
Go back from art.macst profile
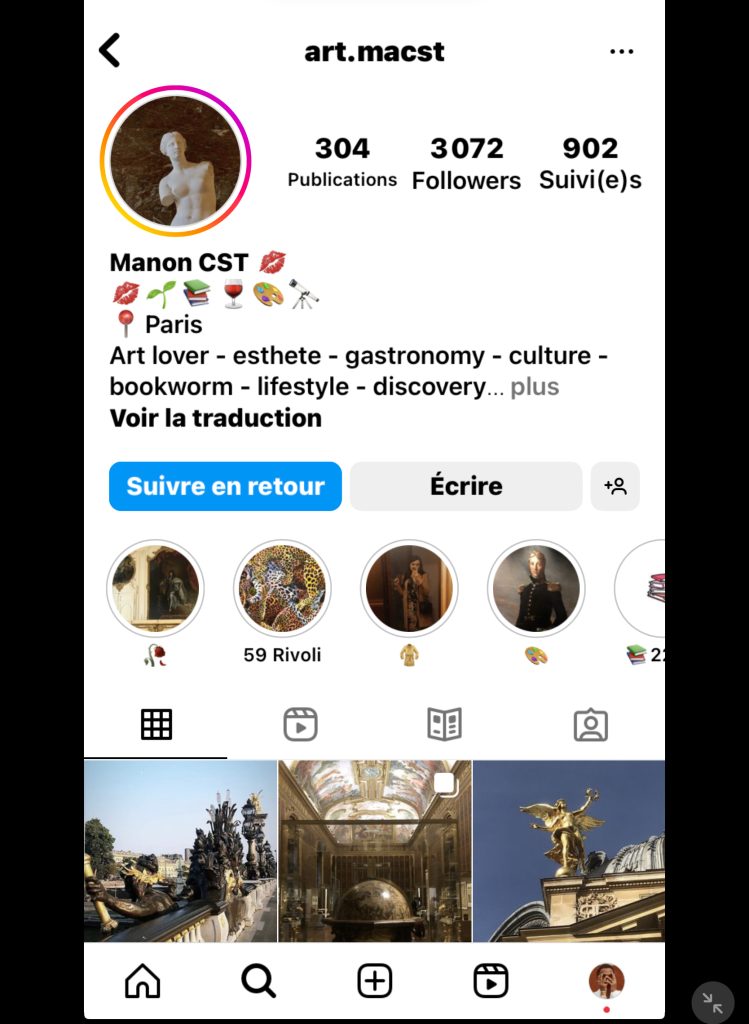pos(110,50)
